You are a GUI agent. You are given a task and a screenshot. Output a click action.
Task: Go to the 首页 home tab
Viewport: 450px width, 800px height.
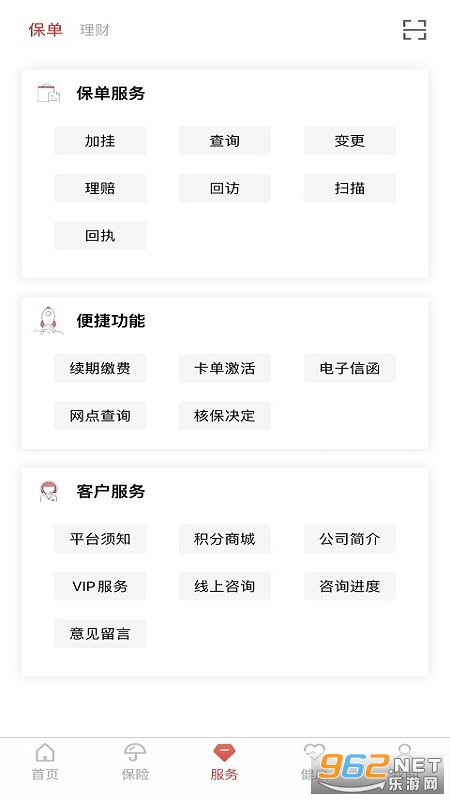(x=45, y=762)
